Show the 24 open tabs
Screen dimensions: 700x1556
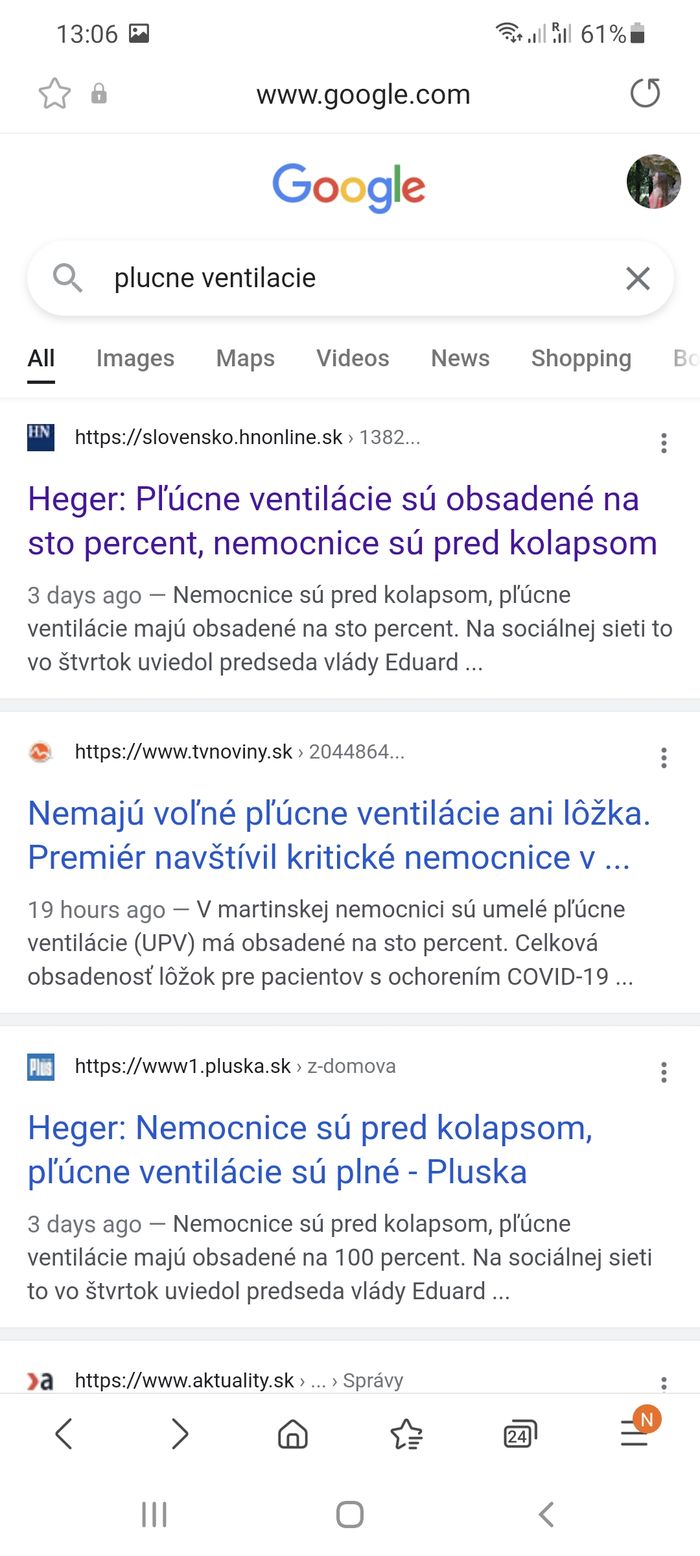(520, 1435)
